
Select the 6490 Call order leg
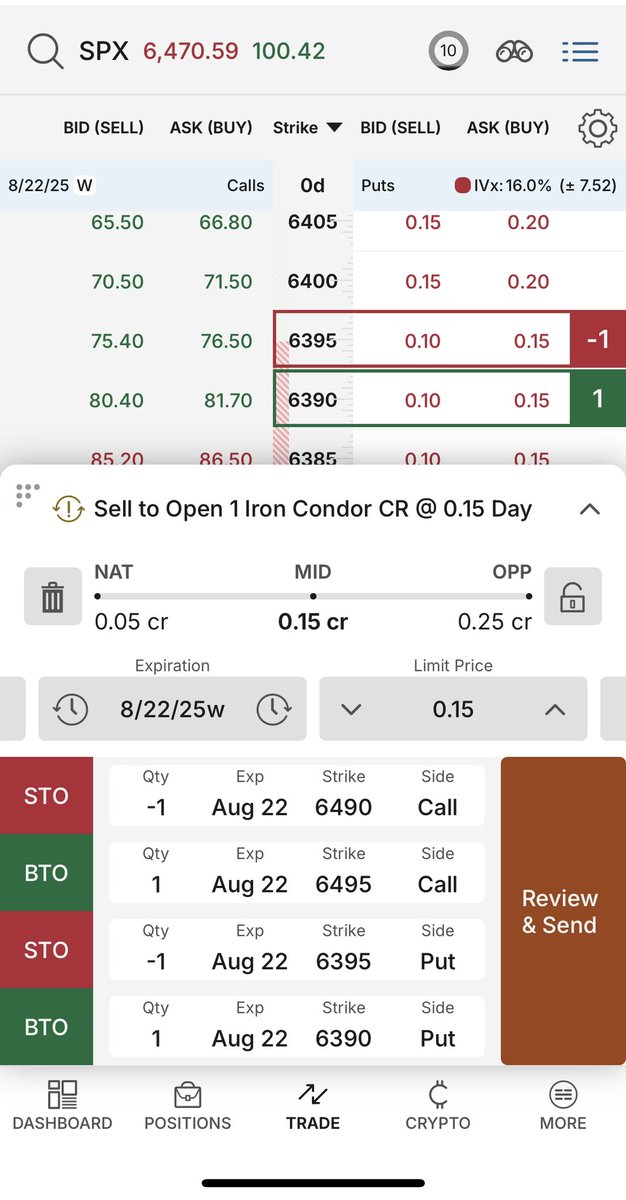click(x=296, y=796)
